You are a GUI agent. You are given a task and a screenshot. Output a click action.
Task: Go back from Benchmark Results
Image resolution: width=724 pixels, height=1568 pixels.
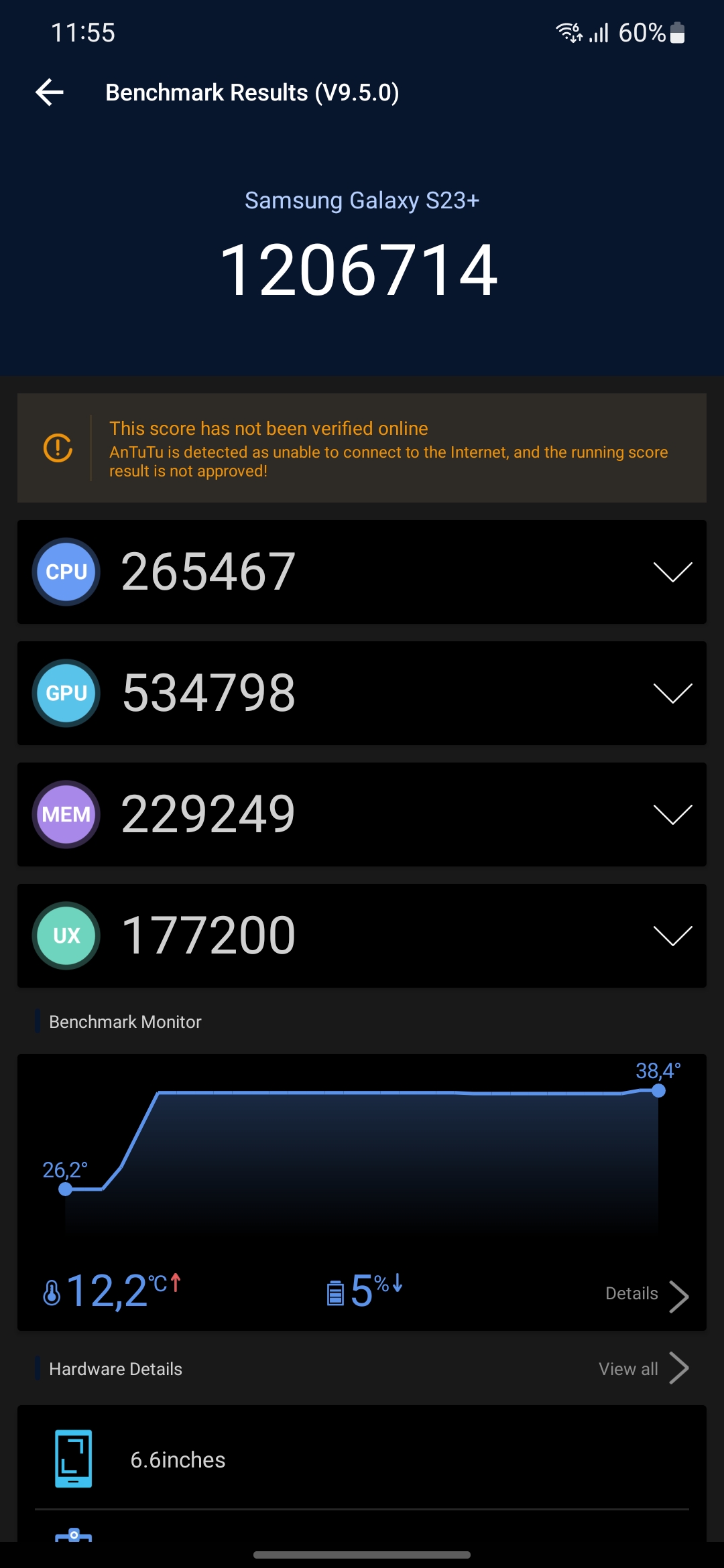pos(50,92)
